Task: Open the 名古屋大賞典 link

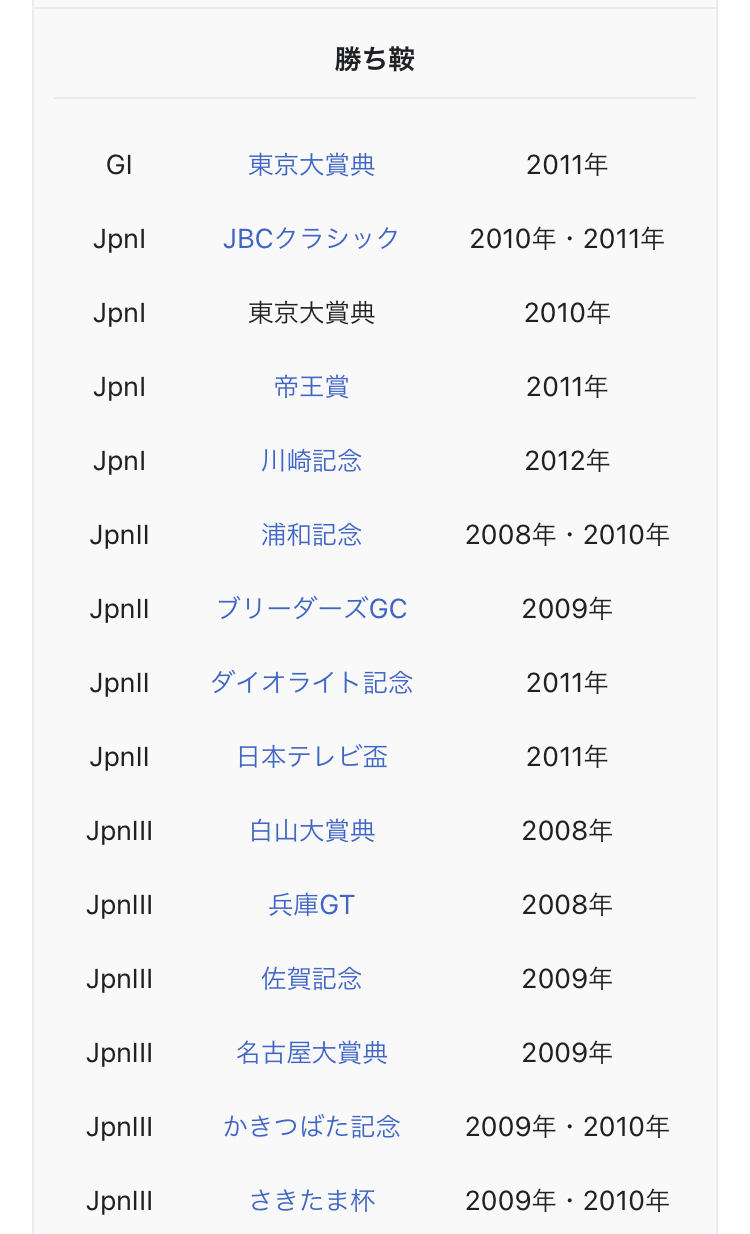Action: tap(312, 1052)
